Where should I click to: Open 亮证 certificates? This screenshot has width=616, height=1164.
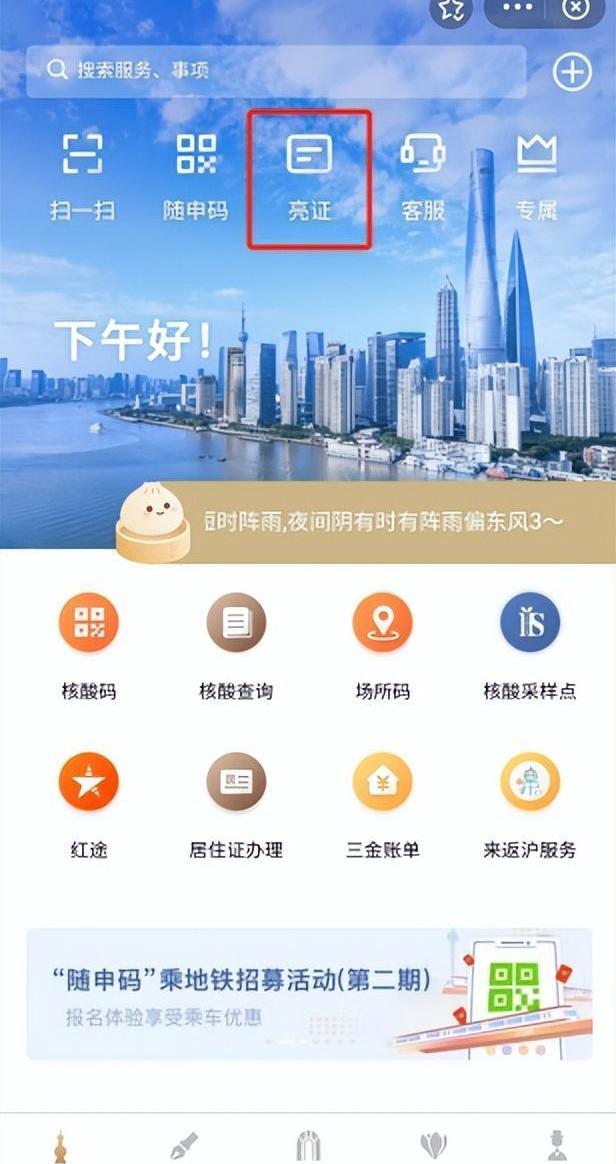coord(309,177)
